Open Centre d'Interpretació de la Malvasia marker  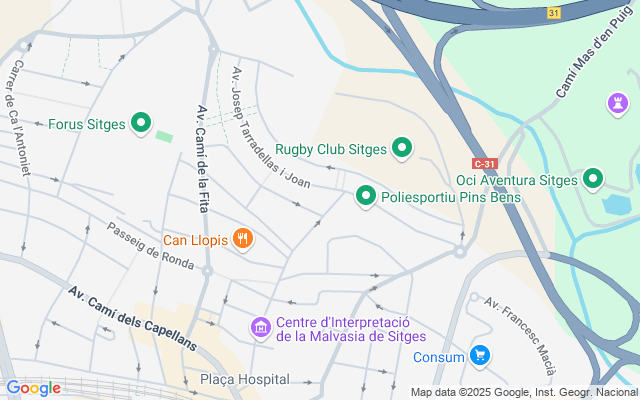point(260,327)
